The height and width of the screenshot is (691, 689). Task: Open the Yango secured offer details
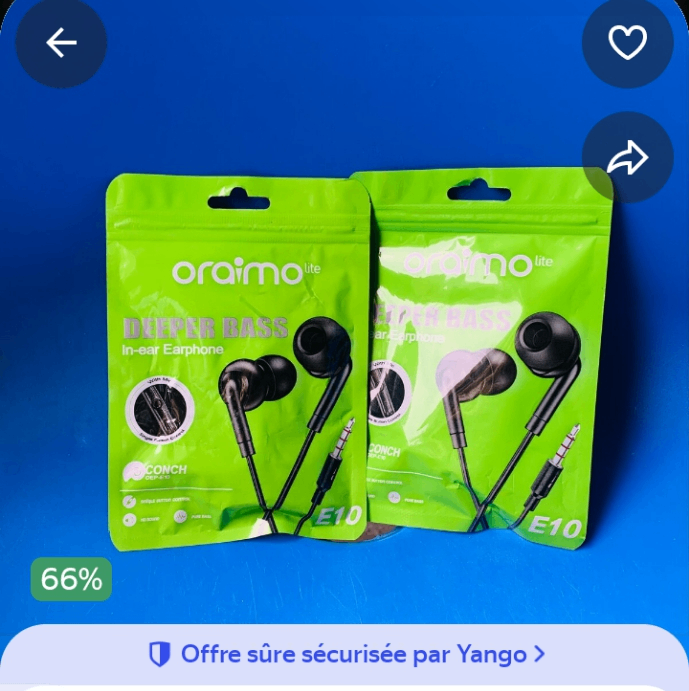point(347,655)
